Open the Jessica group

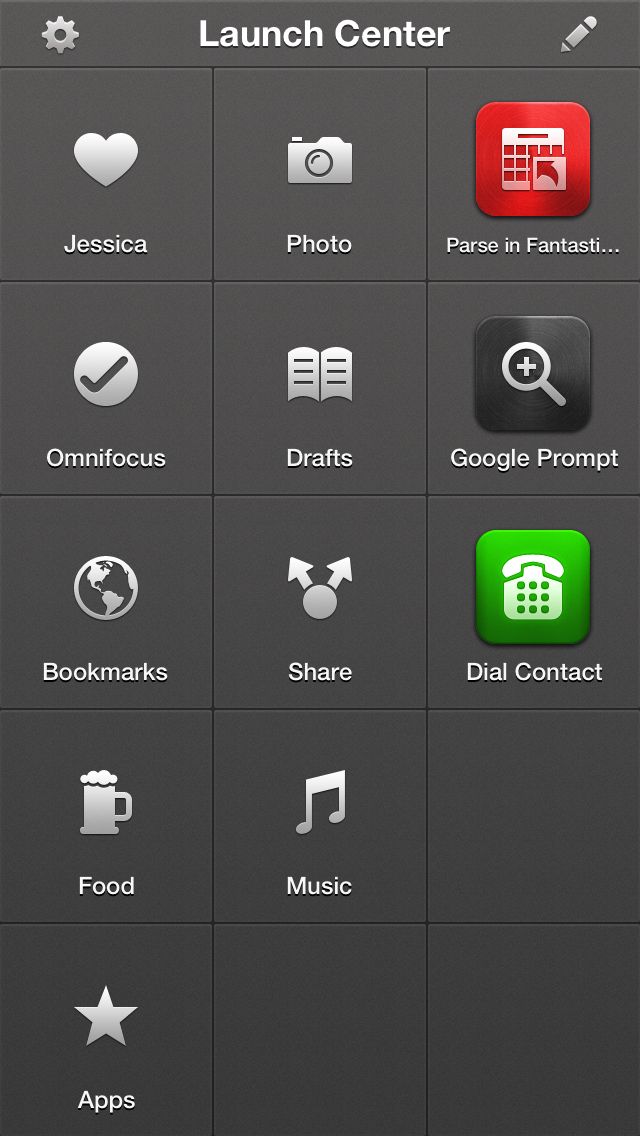point(105,175)
